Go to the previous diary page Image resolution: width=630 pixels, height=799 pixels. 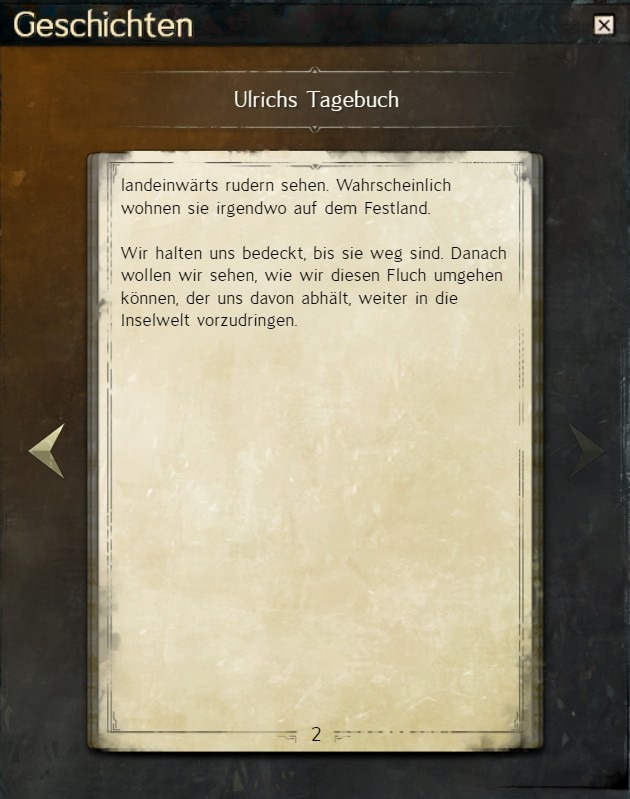(47, 450)
